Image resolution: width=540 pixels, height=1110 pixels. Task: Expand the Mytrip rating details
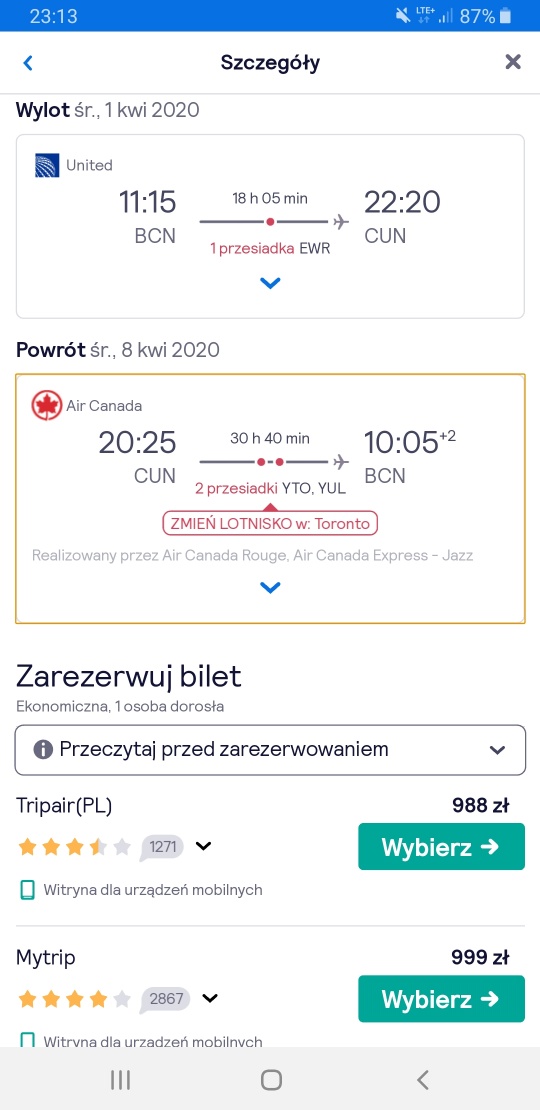(209, 999)
